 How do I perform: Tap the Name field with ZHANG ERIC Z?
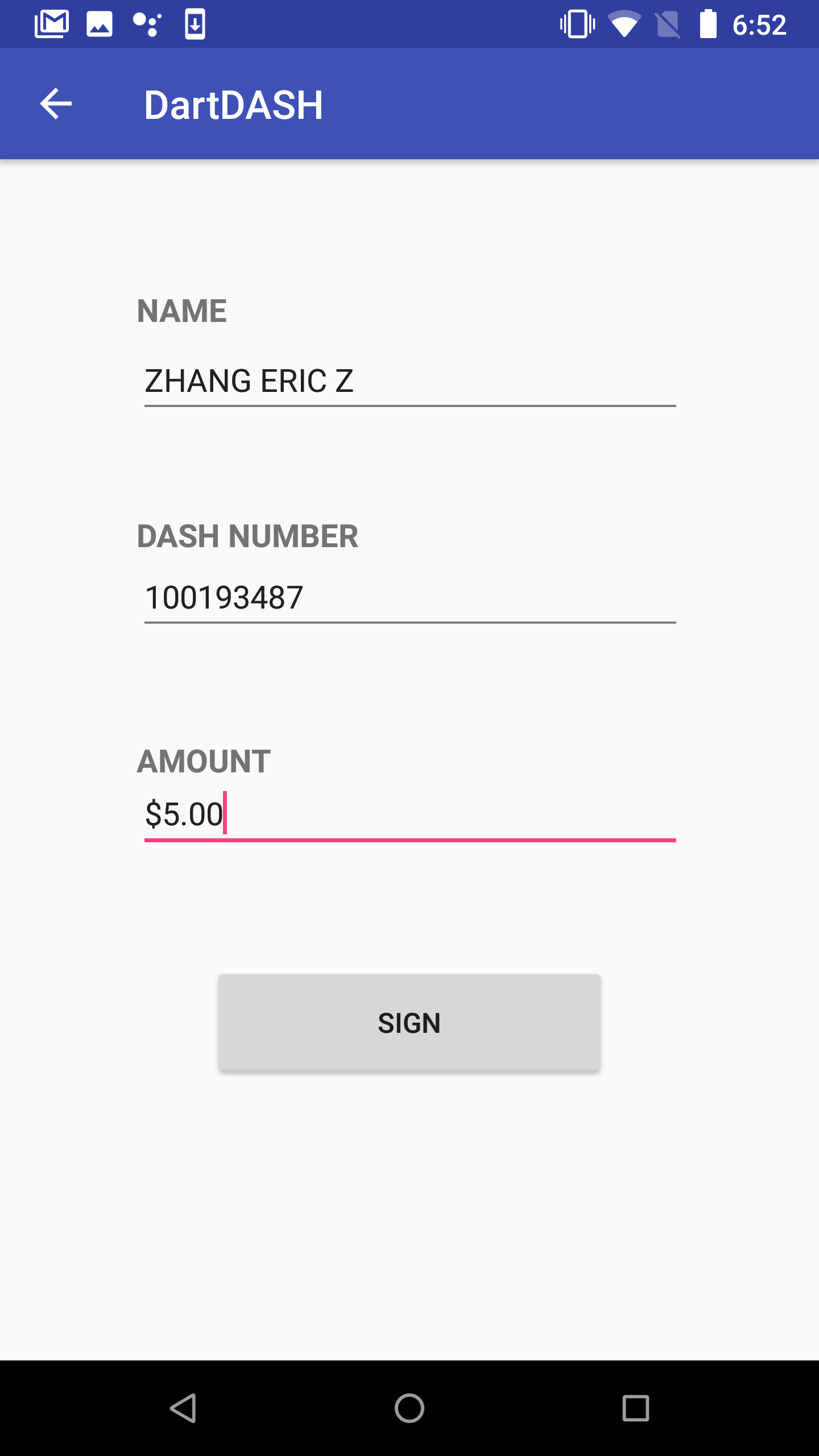pyautogui.click(x=410, y=381)
